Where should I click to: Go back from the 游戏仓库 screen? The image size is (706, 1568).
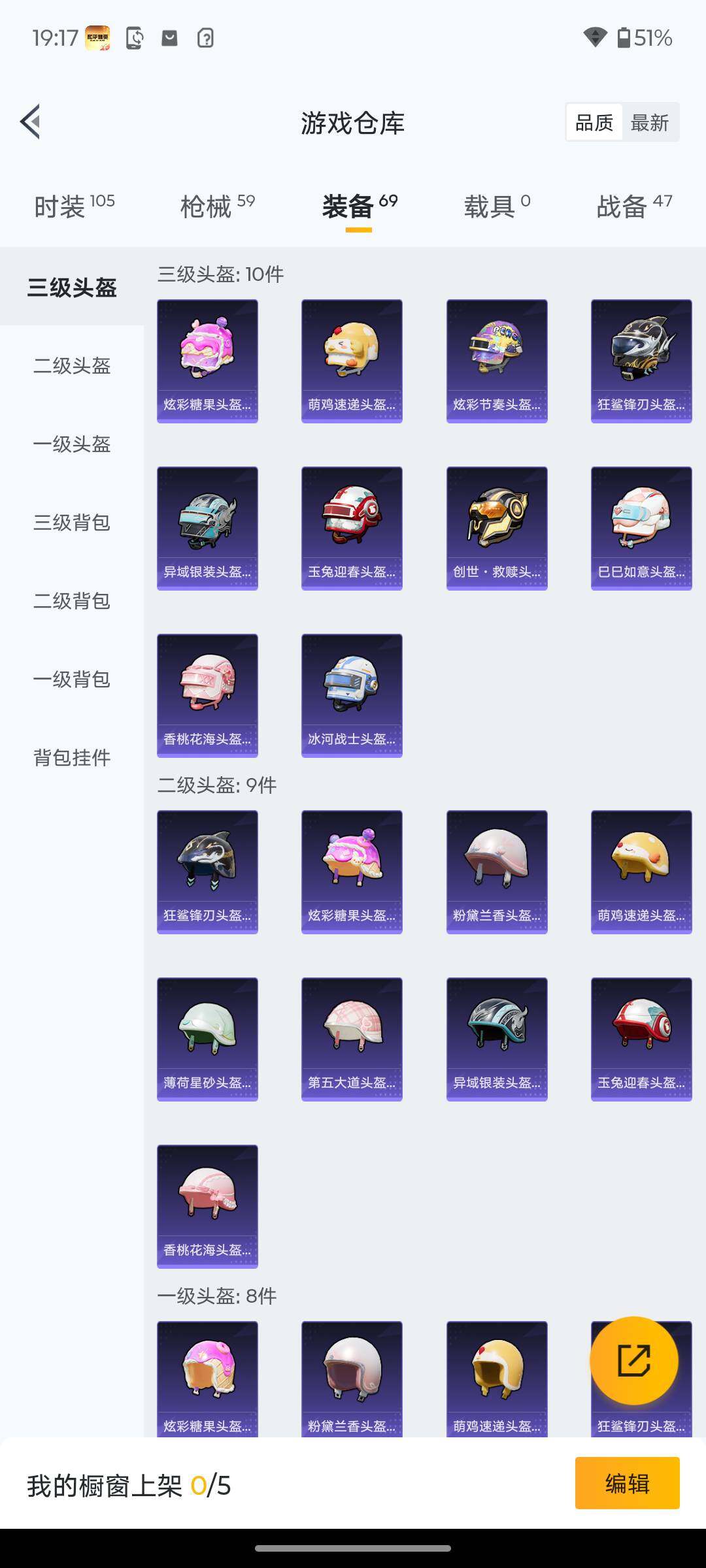pos(31,122)
